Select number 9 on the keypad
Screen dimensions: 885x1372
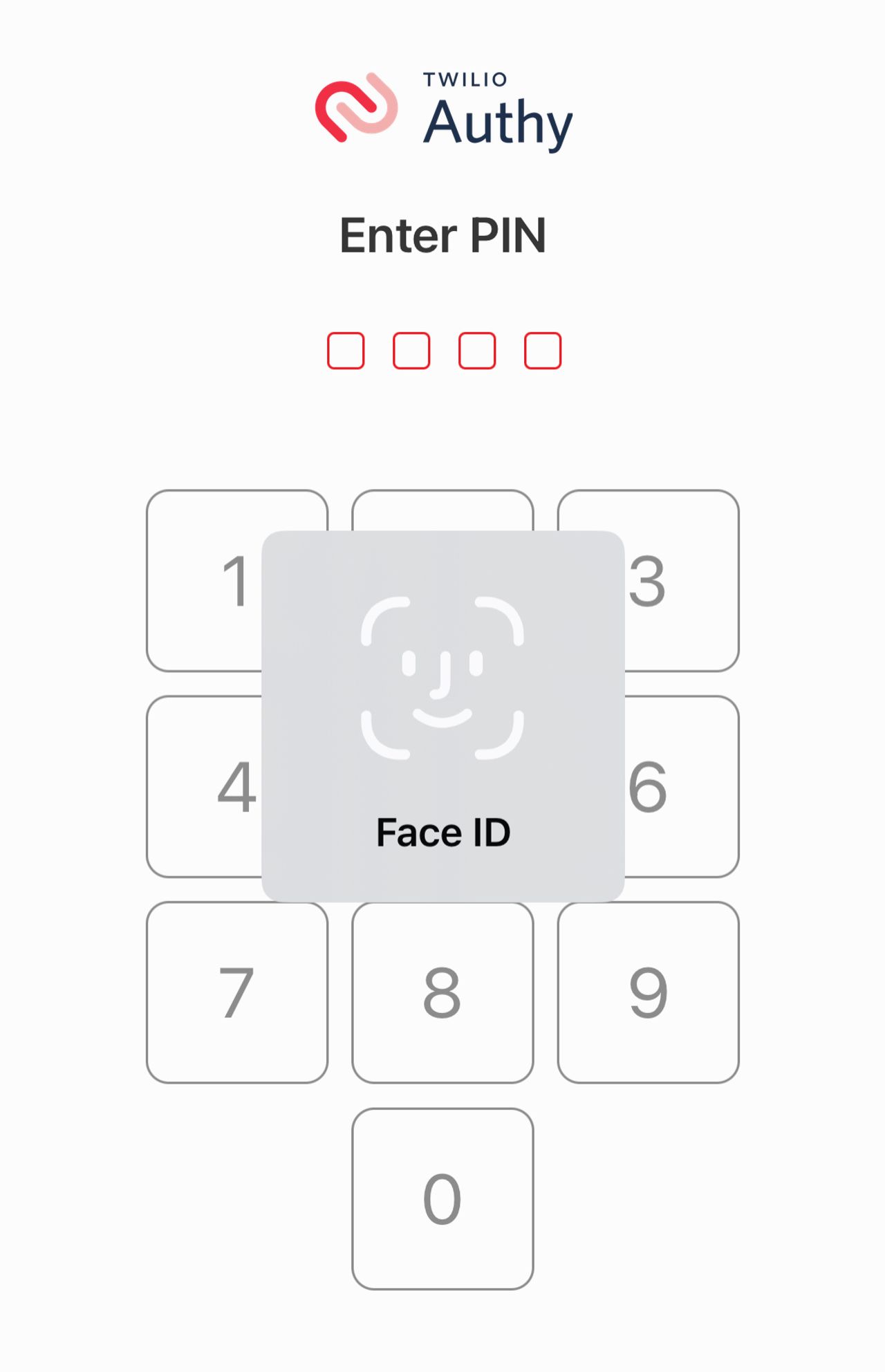pyautogui.click(x=649, y=992)
